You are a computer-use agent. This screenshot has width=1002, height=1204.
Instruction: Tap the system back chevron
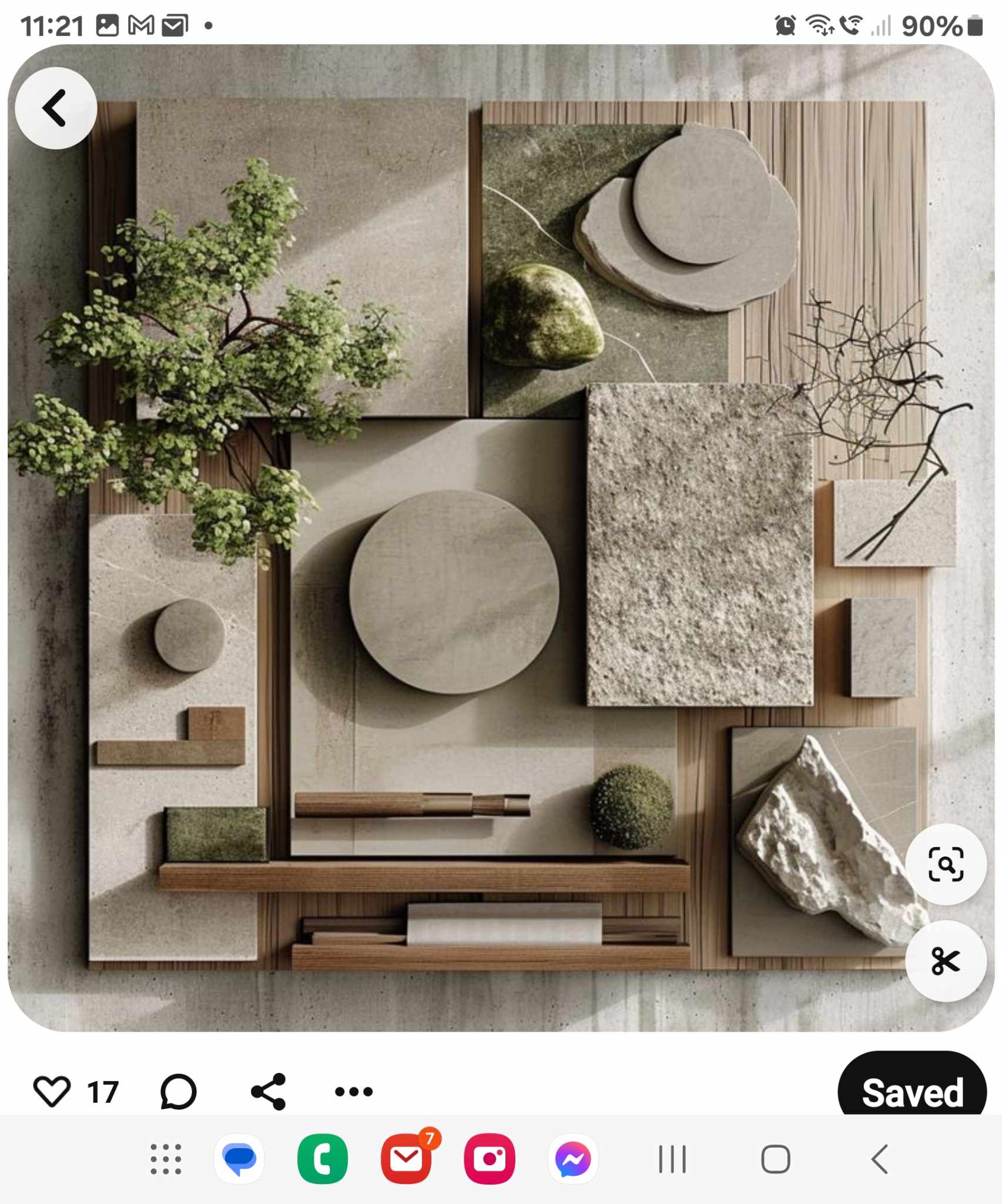pos(879,1159)
